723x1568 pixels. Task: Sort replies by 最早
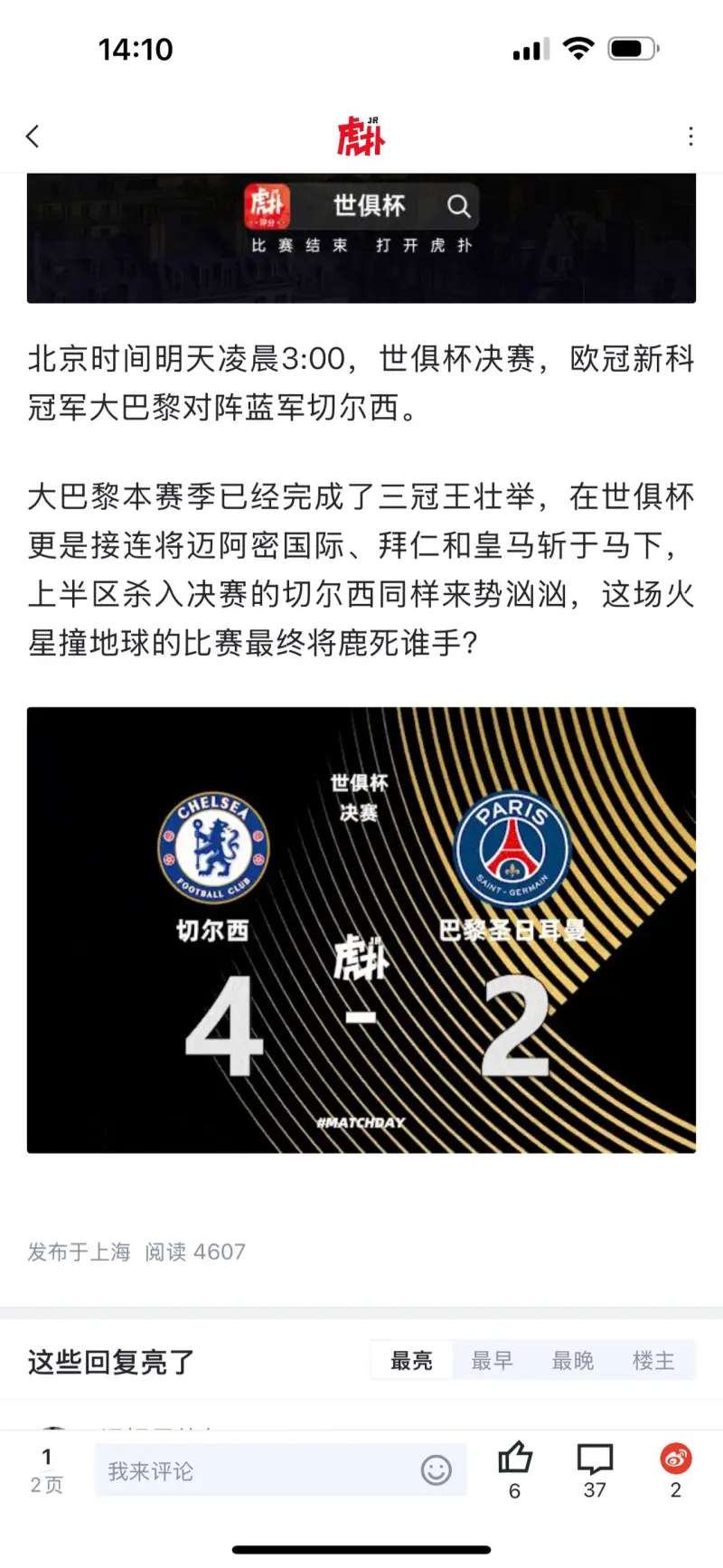492,1360
